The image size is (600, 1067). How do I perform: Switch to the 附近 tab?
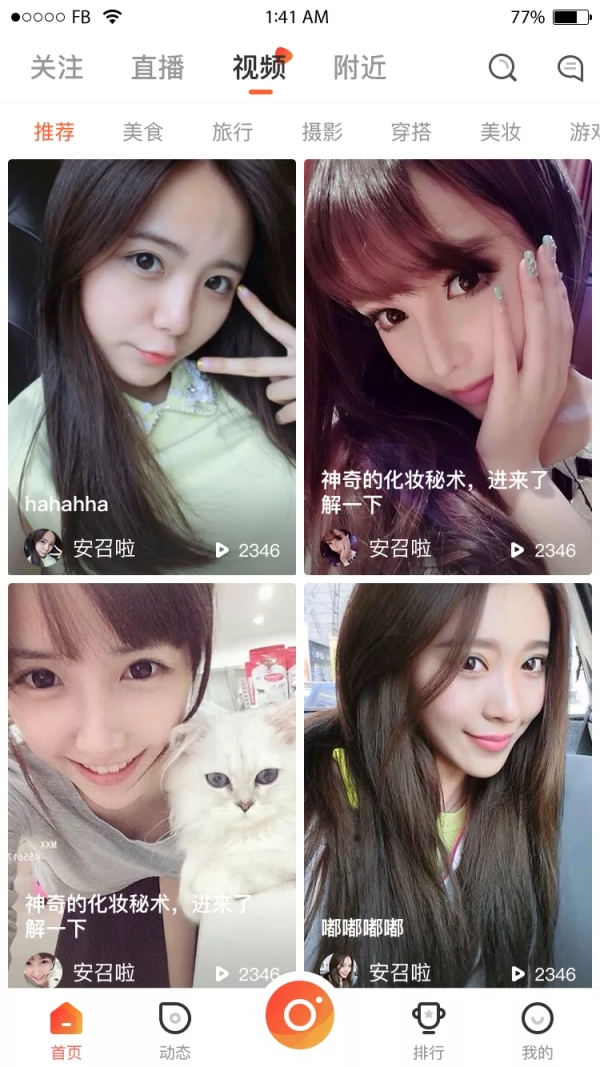[360, 68]
